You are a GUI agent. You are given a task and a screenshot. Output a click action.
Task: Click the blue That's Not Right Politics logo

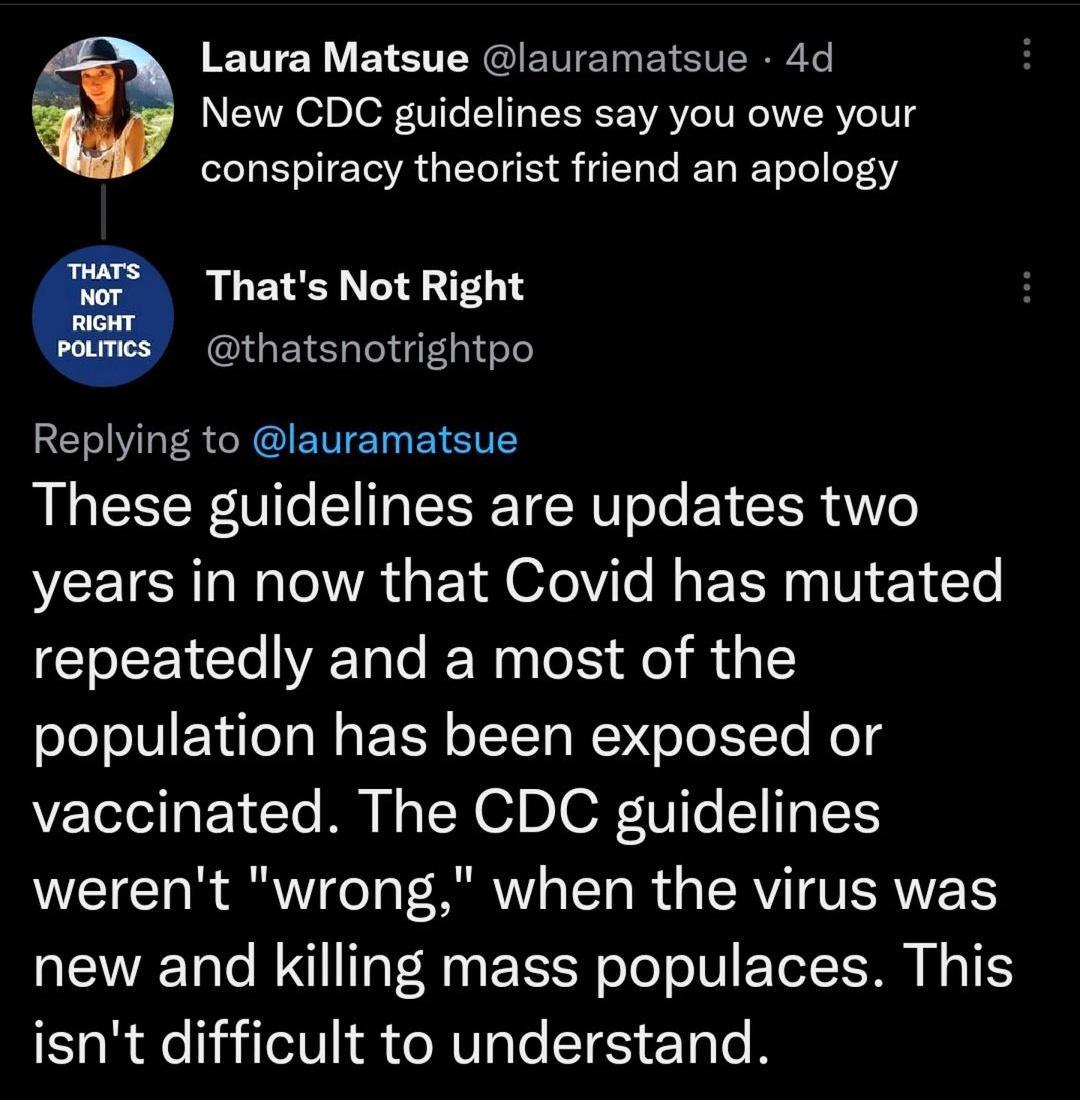pos(103,315)
